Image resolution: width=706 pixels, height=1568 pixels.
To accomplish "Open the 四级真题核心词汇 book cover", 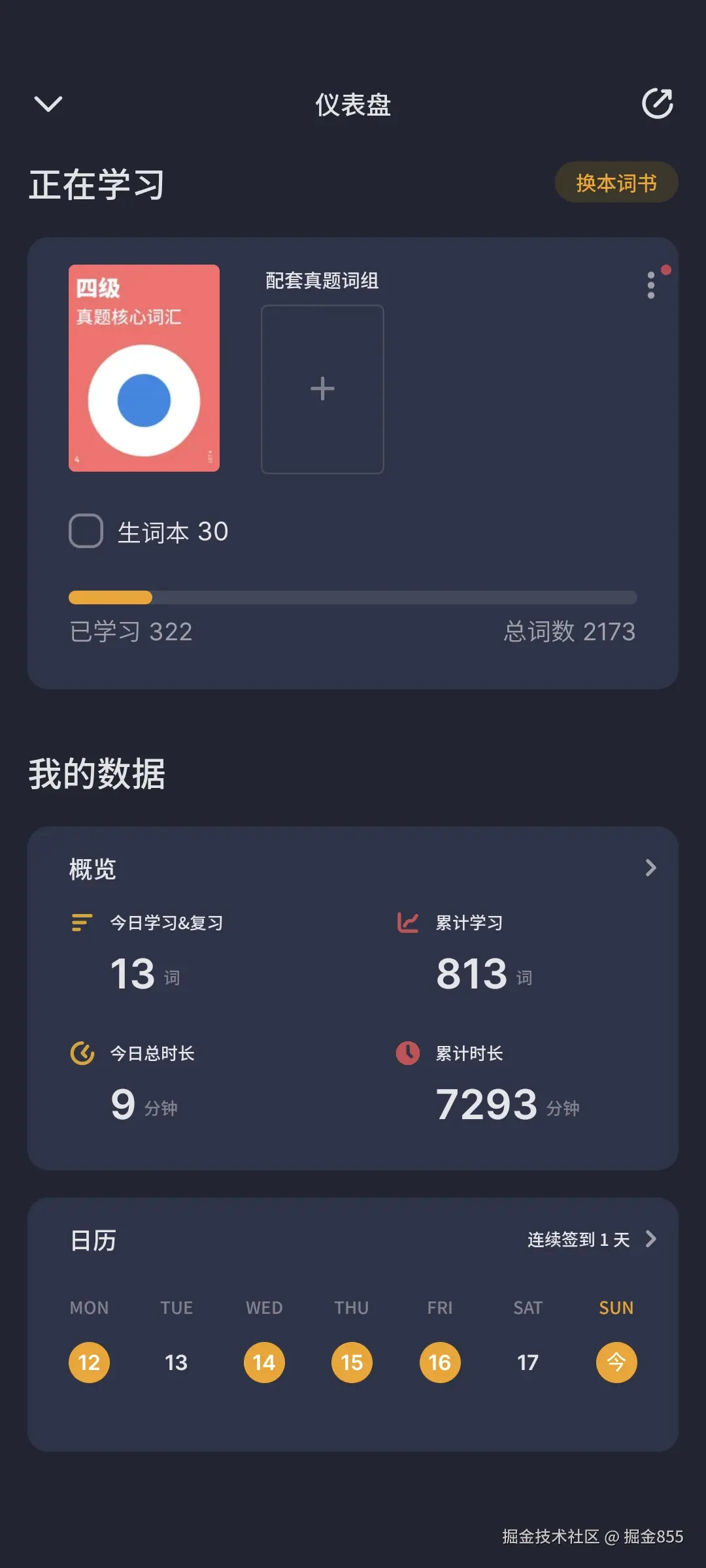I will (x=144, y=368).
